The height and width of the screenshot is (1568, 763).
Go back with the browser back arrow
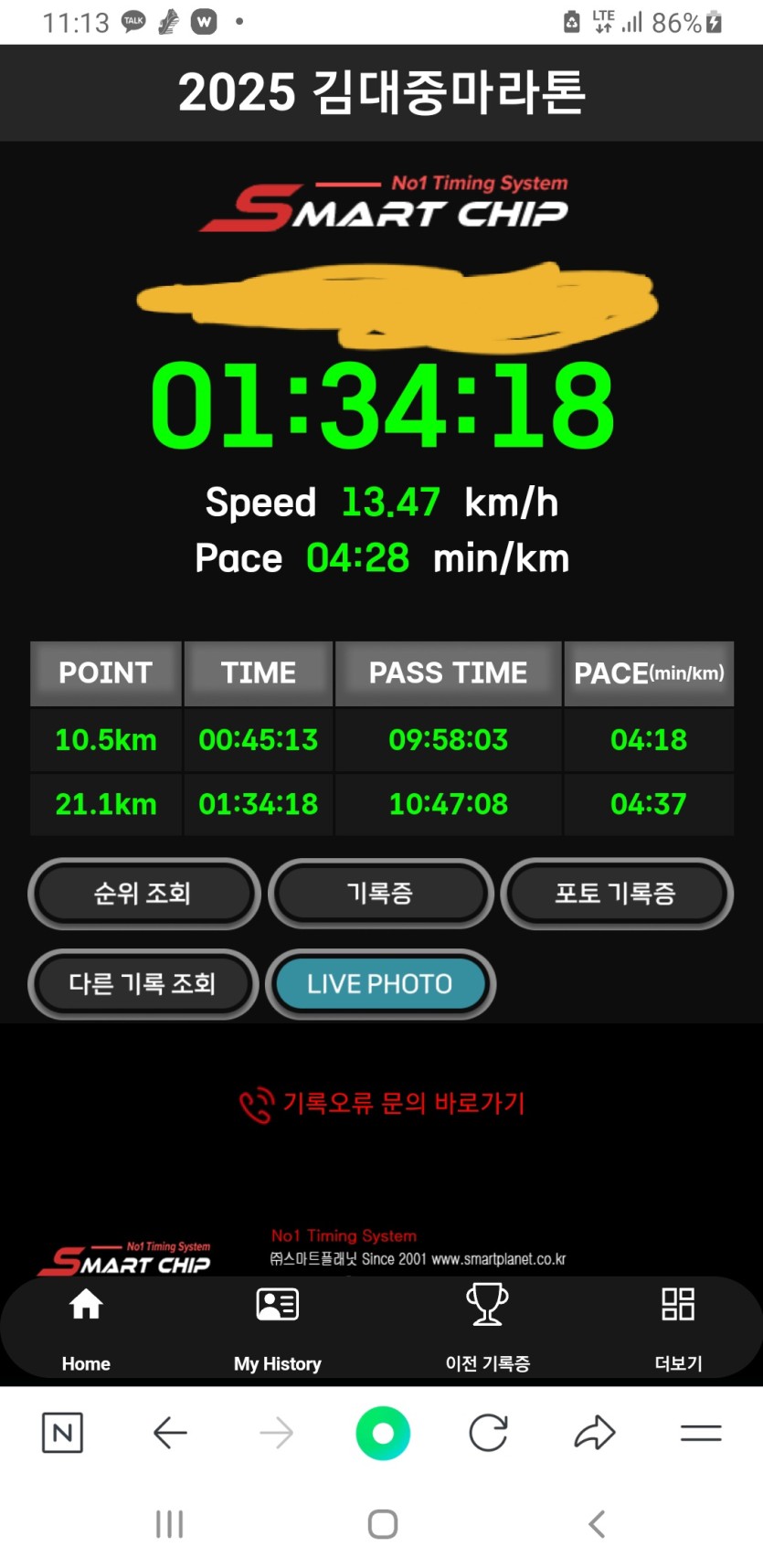tap(170, 1432)
